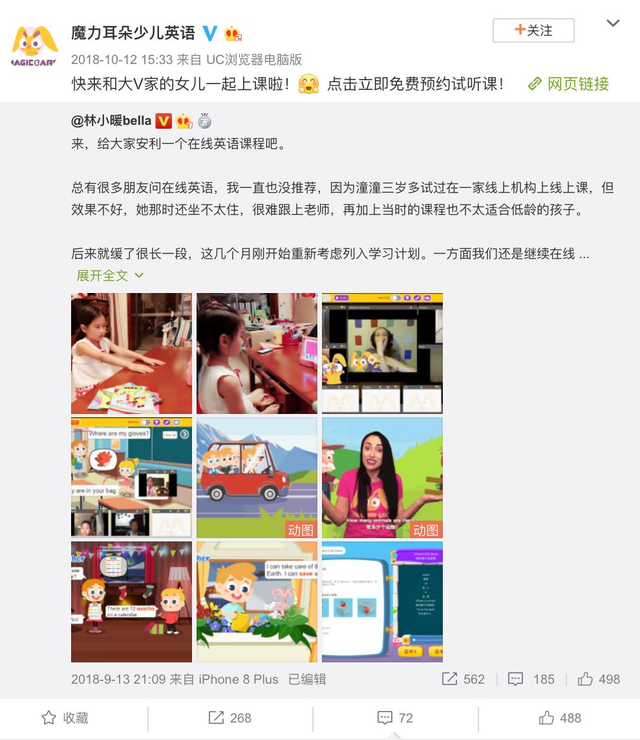Follow 魔力耳朵少儿英语 with the 关注 button
This screenshot has height=740, width=640.
tap(533, 30)
